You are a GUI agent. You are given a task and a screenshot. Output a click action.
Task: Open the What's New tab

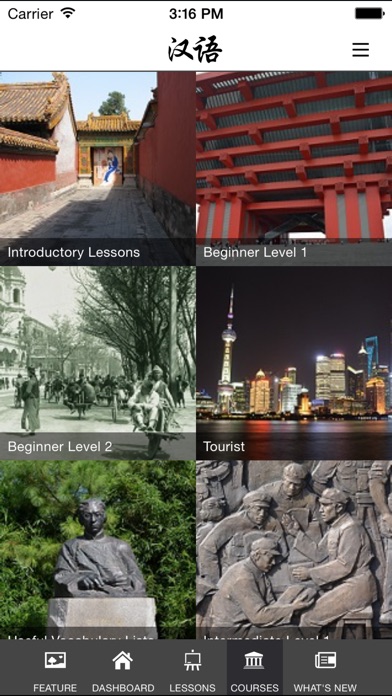pos(325,668)
